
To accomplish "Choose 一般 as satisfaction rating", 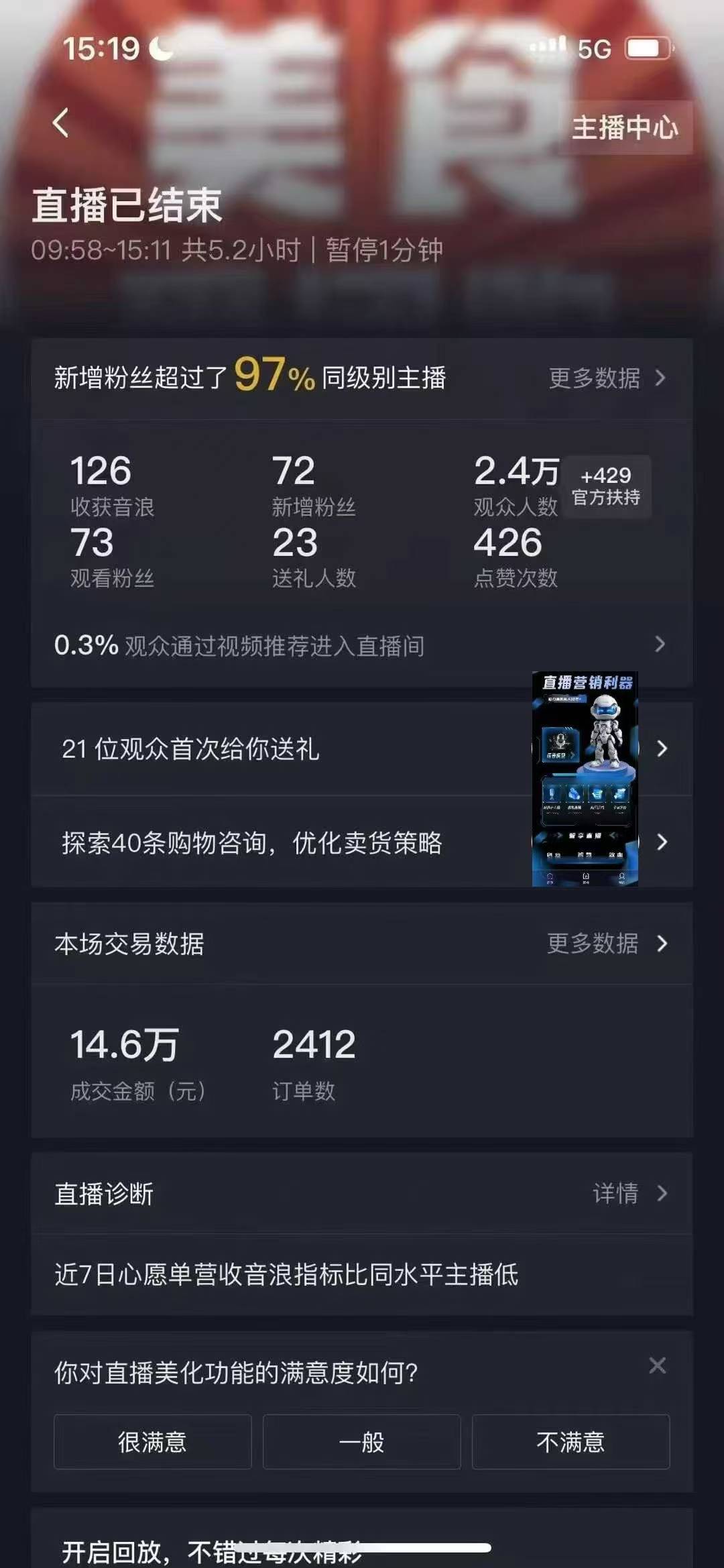I will [362, 1442].
